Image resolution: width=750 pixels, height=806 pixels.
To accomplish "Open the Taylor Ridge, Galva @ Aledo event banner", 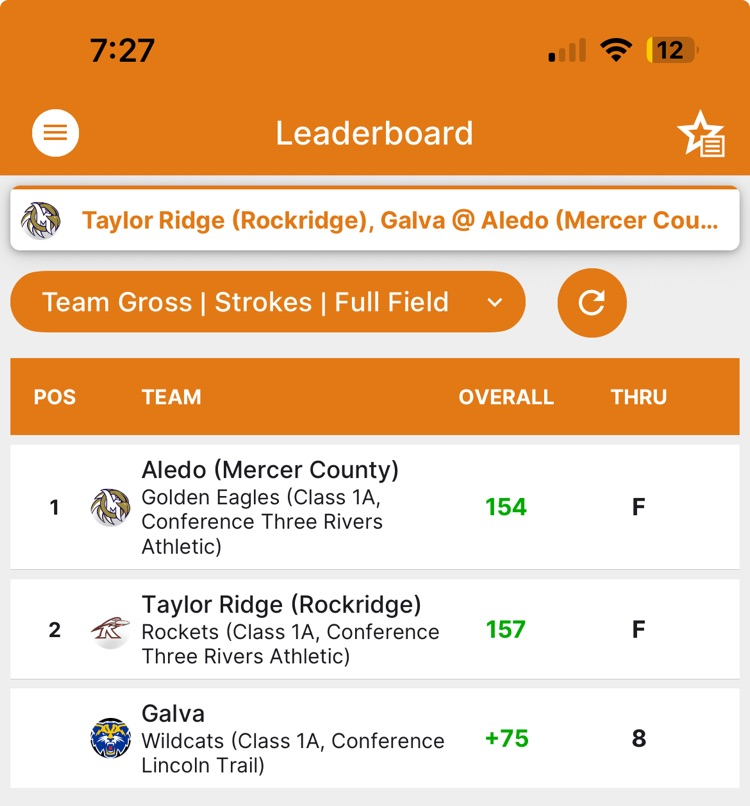I will click(x=375, y=220).
